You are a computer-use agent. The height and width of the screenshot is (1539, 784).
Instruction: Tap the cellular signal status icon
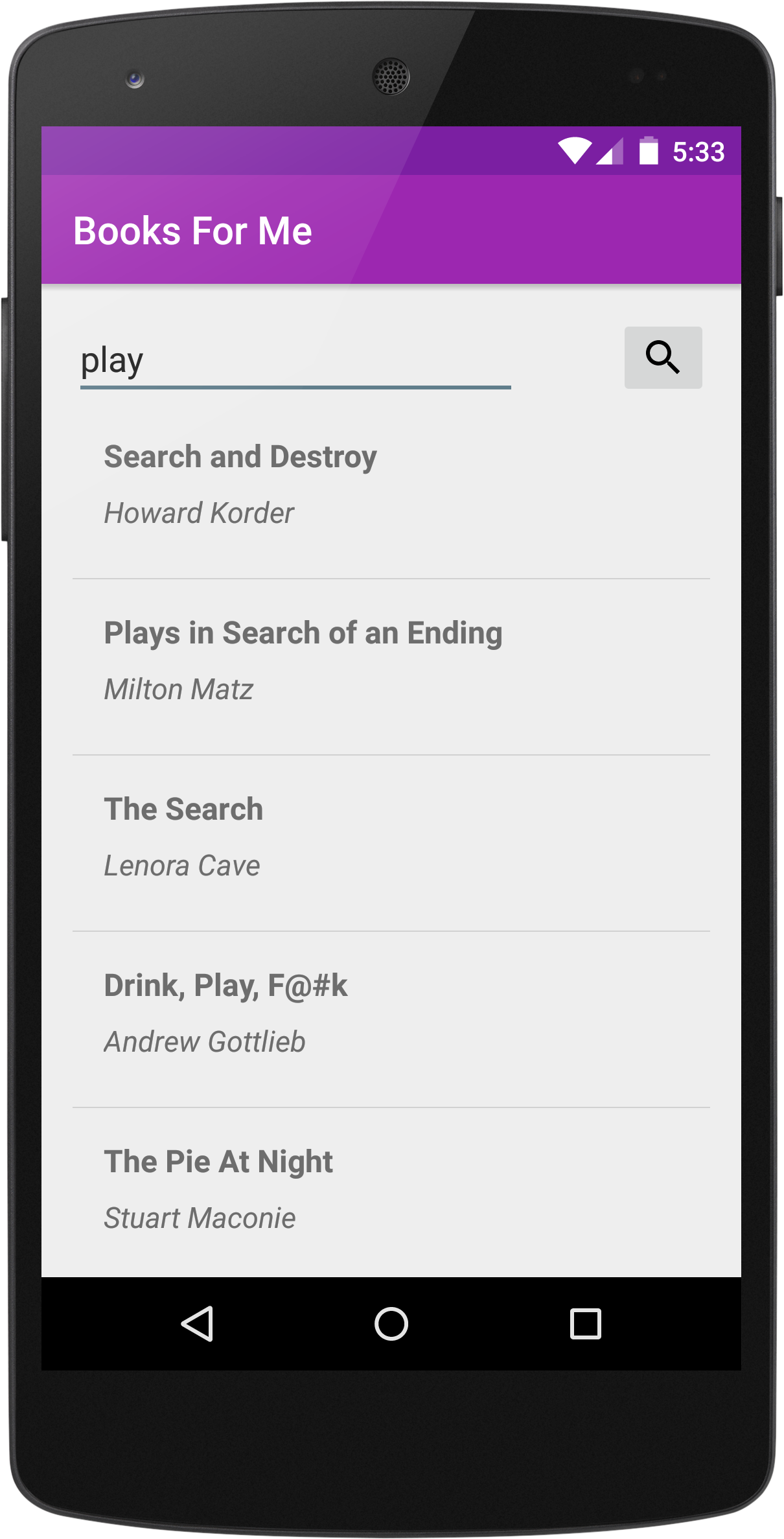tap(611, 150)
